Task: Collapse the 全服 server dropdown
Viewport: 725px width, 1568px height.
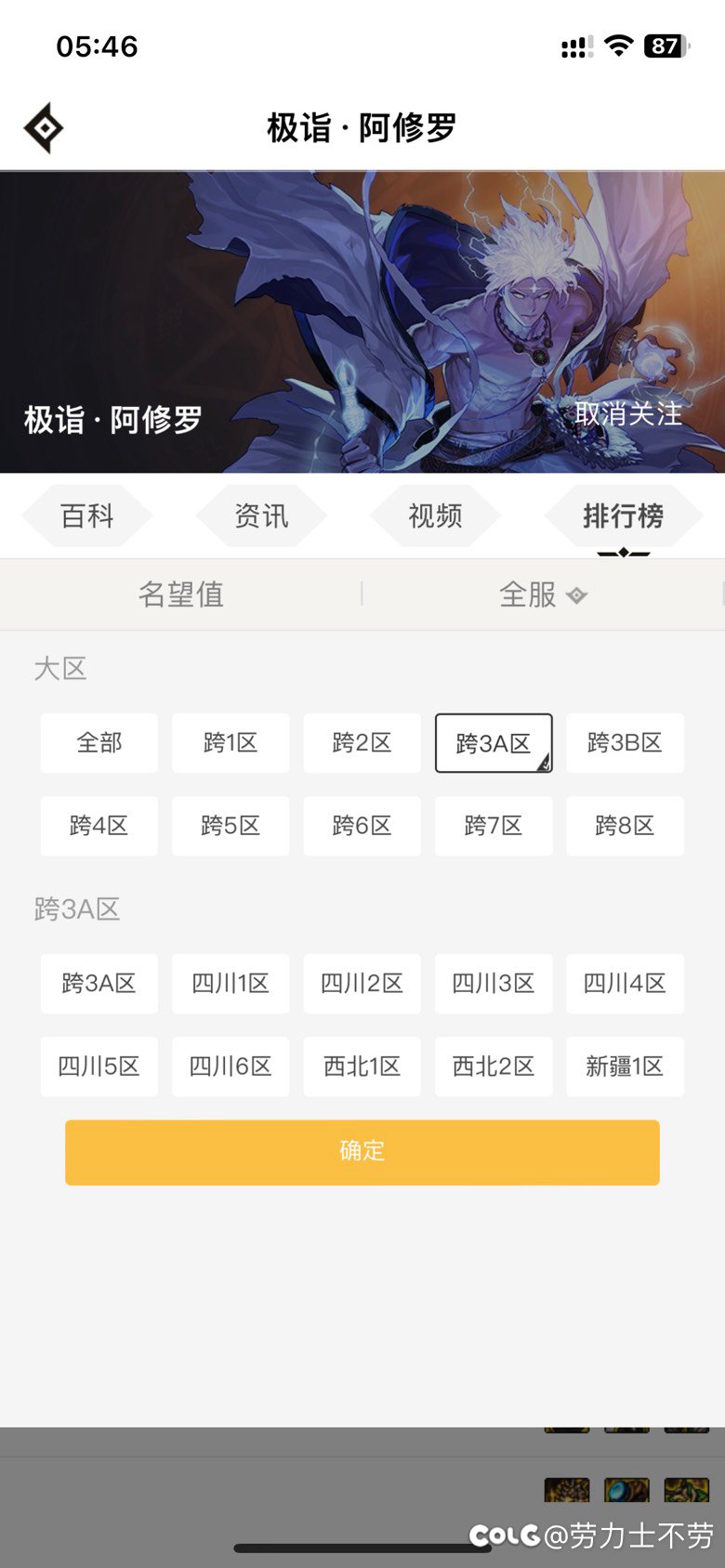Action: tap(543, 595)
